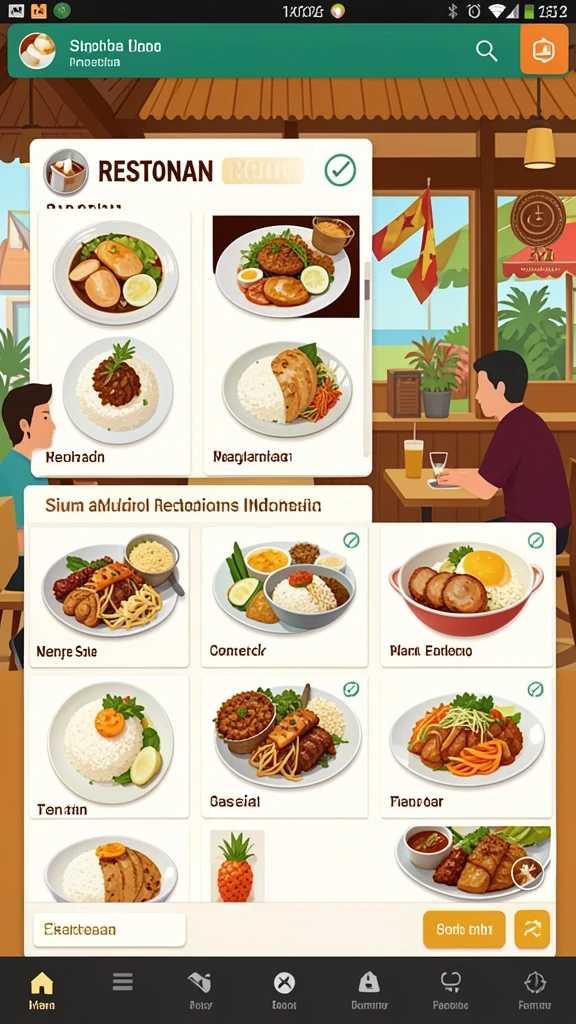Open the Nenje Sate dish card
Image resolution: width=576 pixels, height=1024 pixels.
(109, 597)
